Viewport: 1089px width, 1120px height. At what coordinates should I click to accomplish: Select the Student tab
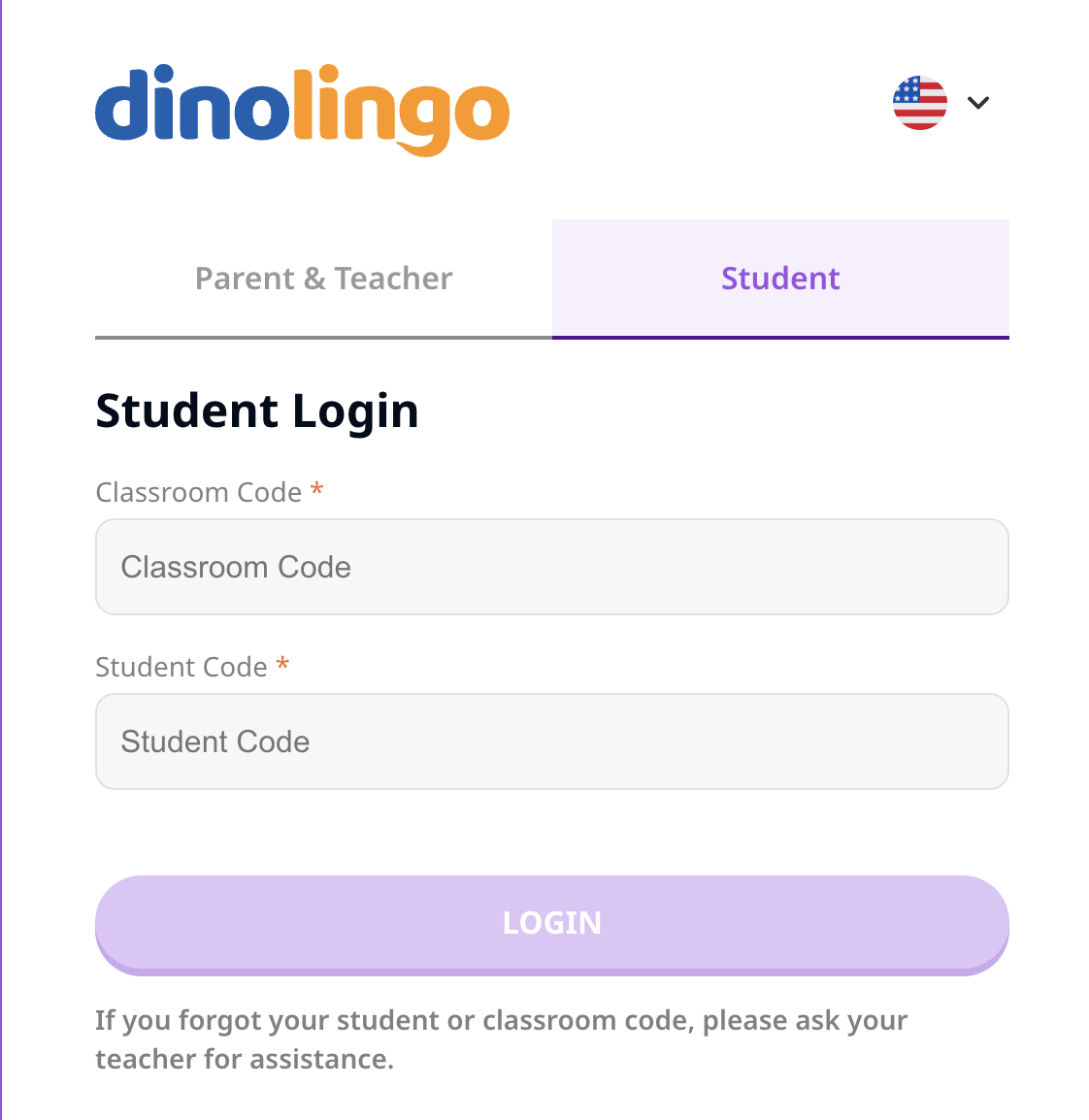(780, 279)
